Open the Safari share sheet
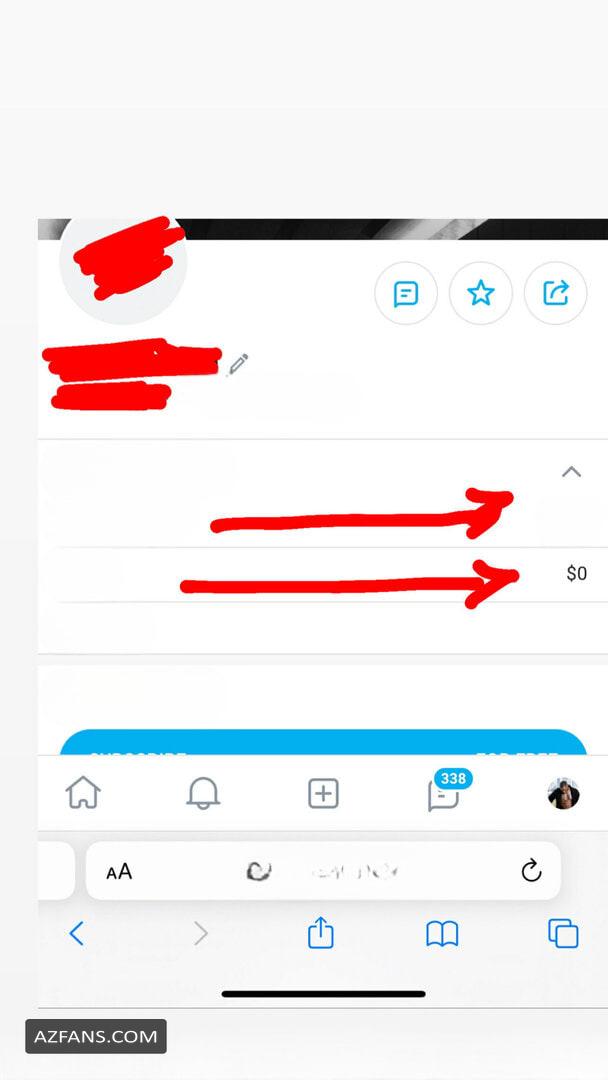Image resolution: width=608 pixels, height=1080 pixels. tap(320, 933)
